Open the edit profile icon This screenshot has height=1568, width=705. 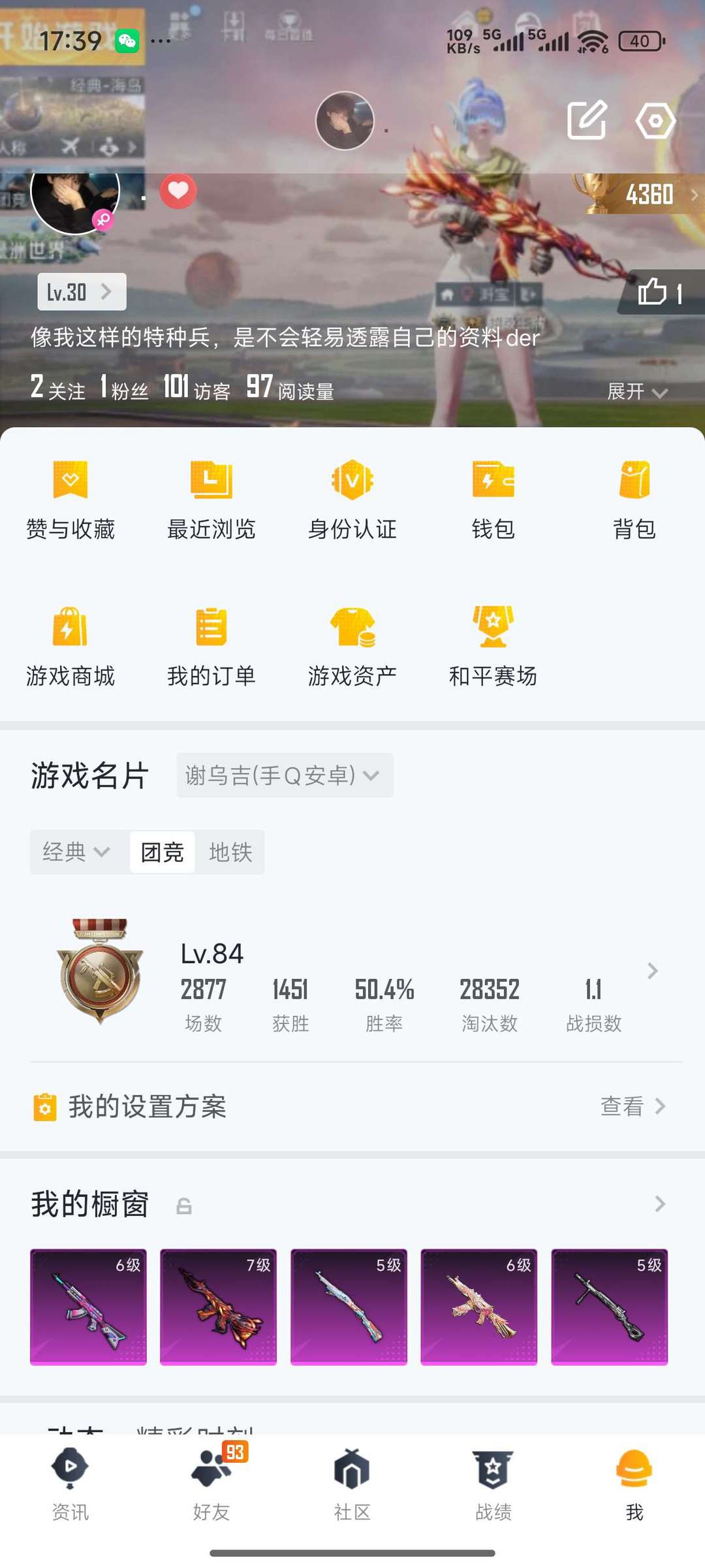coord(587,120)
